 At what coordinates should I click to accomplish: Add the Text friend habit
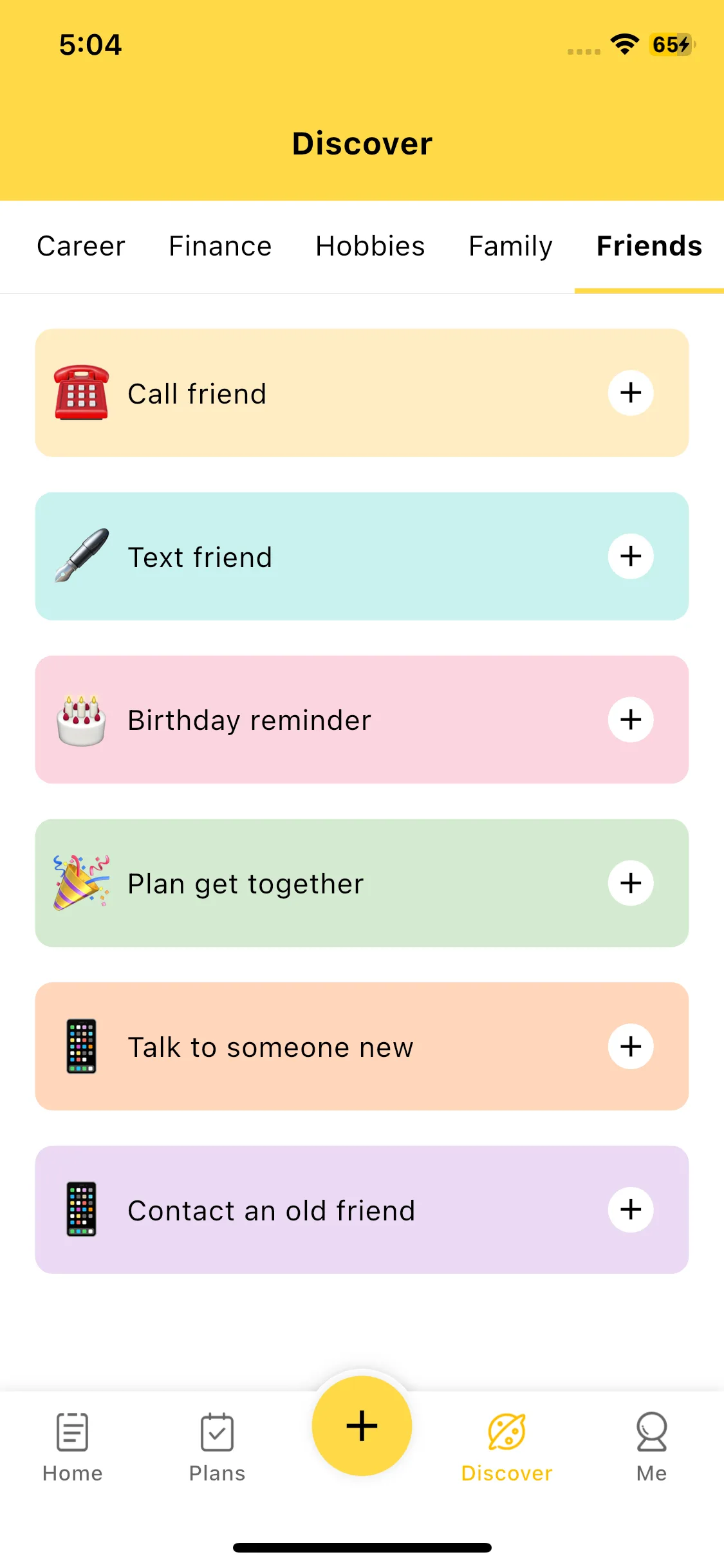[x=631, y=556]
